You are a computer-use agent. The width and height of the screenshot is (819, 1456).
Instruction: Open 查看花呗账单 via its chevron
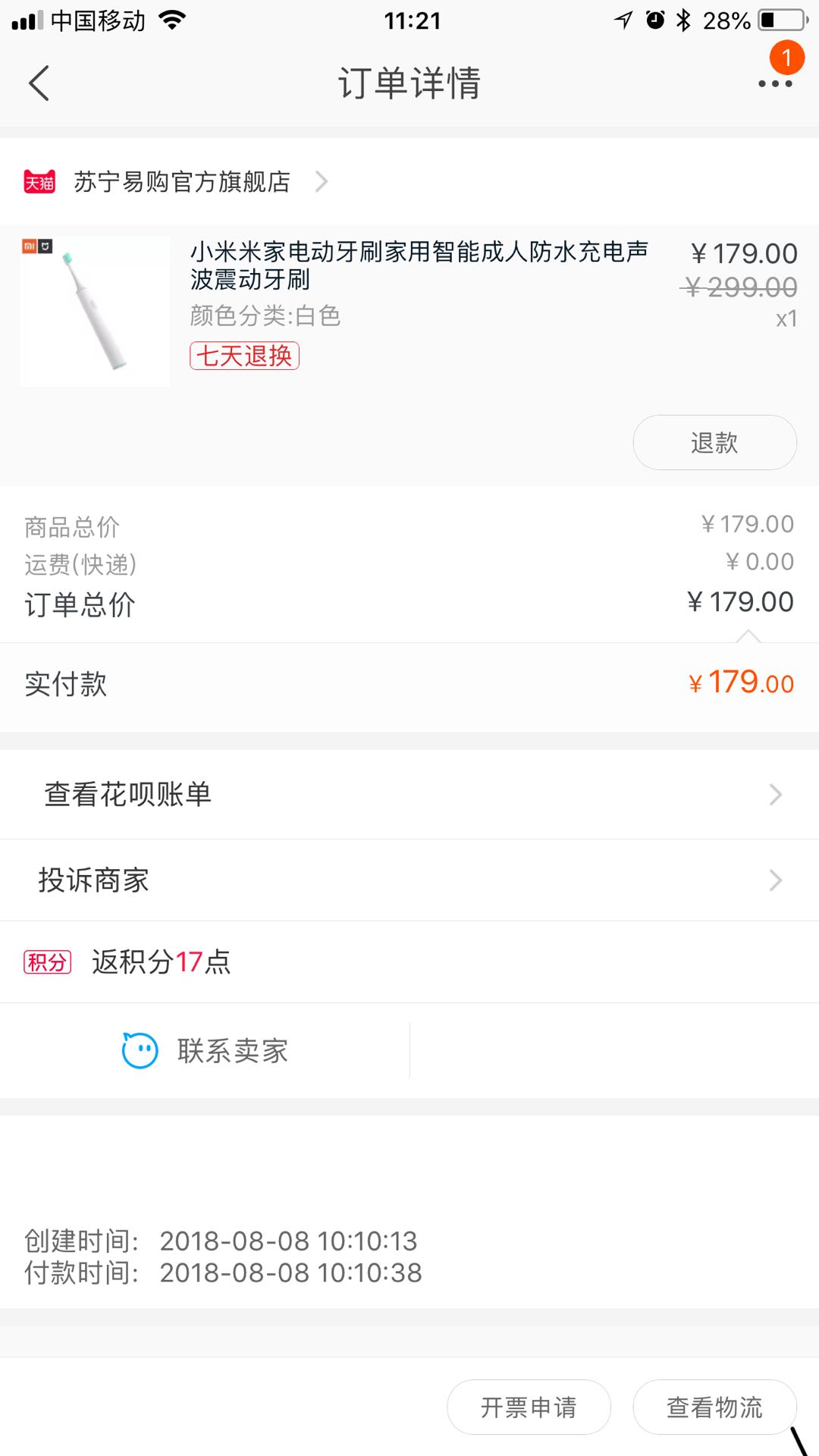[x=775, y=793]
